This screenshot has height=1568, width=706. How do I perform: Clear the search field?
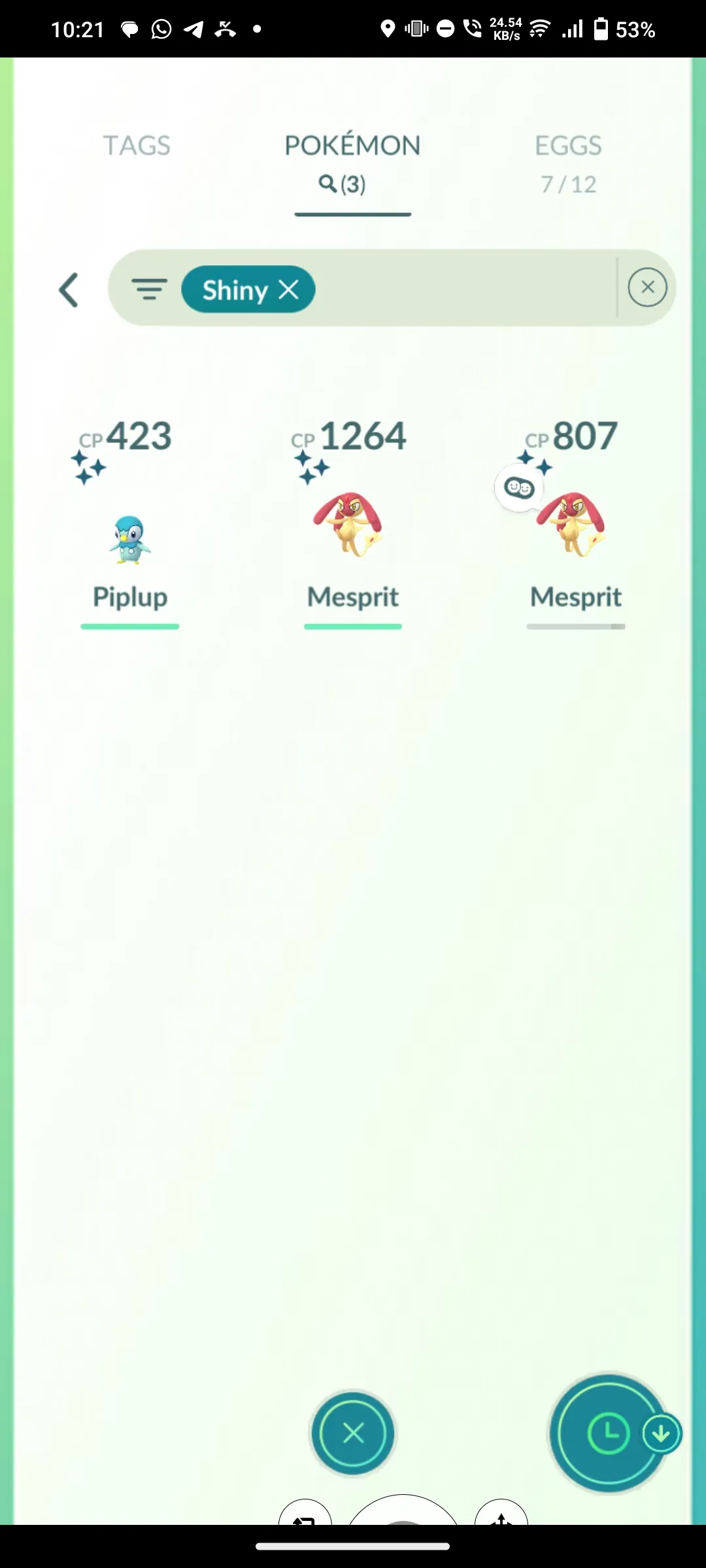[x=647, y=287]
